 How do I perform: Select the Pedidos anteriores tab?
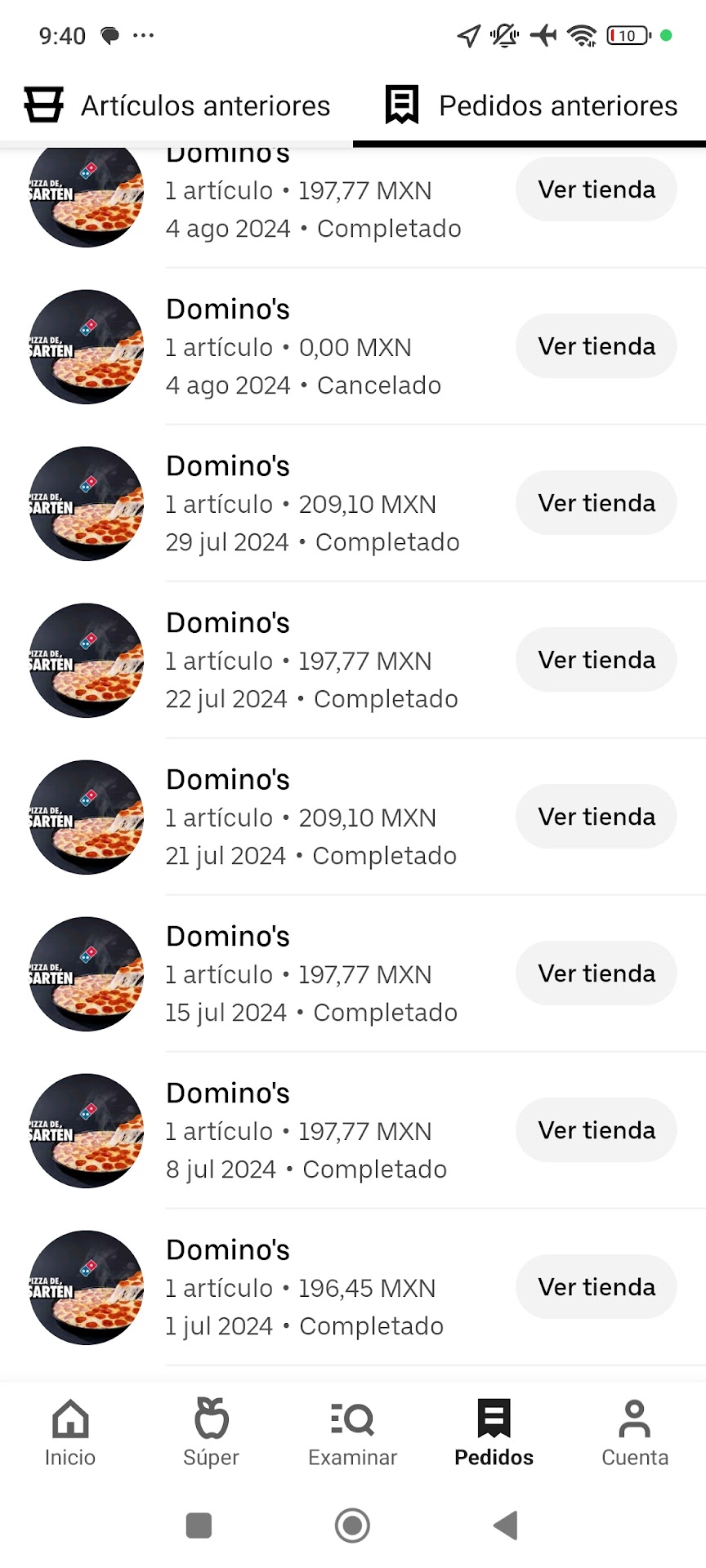pos(531,106)
